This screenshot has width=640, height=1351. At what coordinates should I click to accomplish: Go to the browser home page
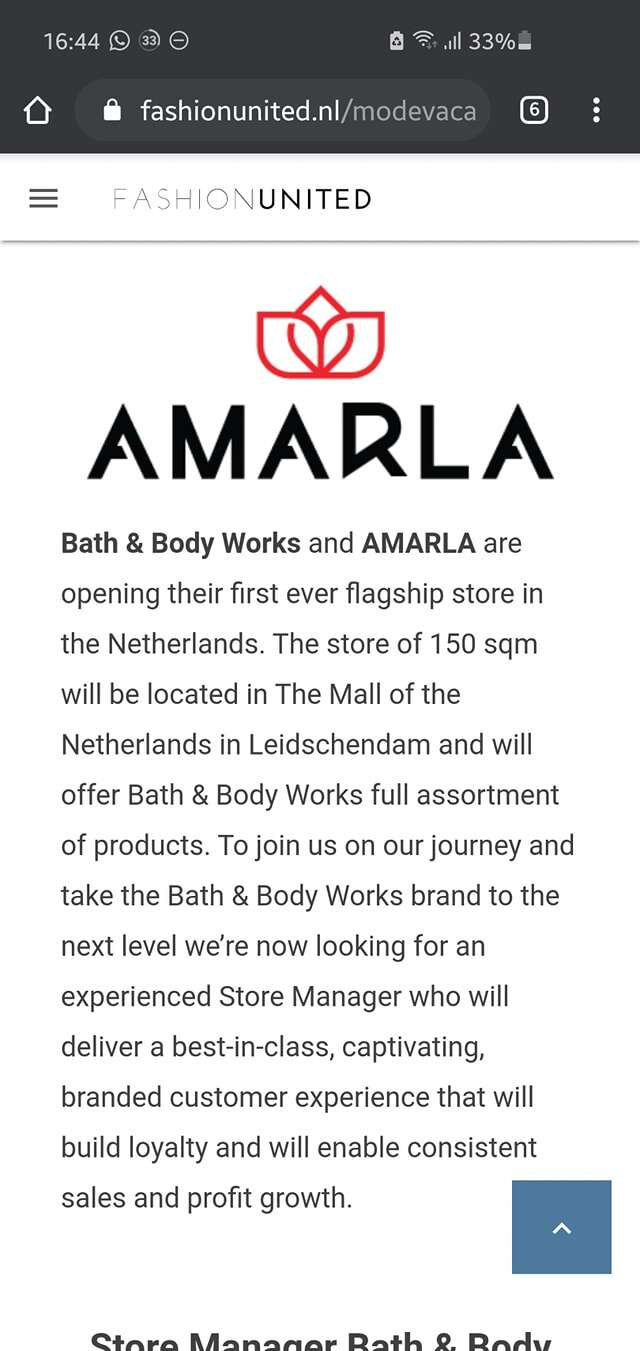tap(37, 110)
